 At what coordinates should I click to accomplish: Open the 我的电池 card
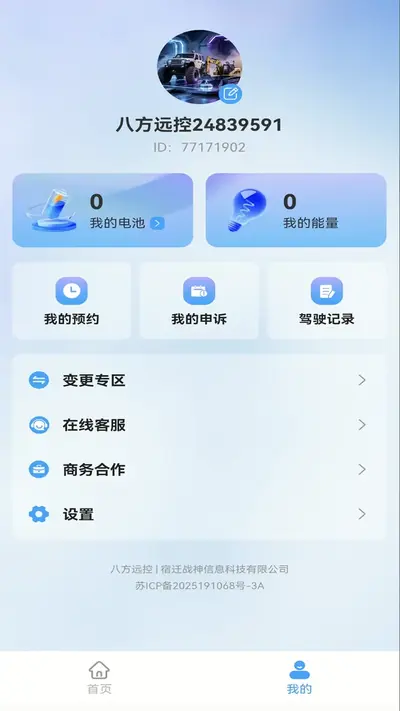[x=103, y=210]
